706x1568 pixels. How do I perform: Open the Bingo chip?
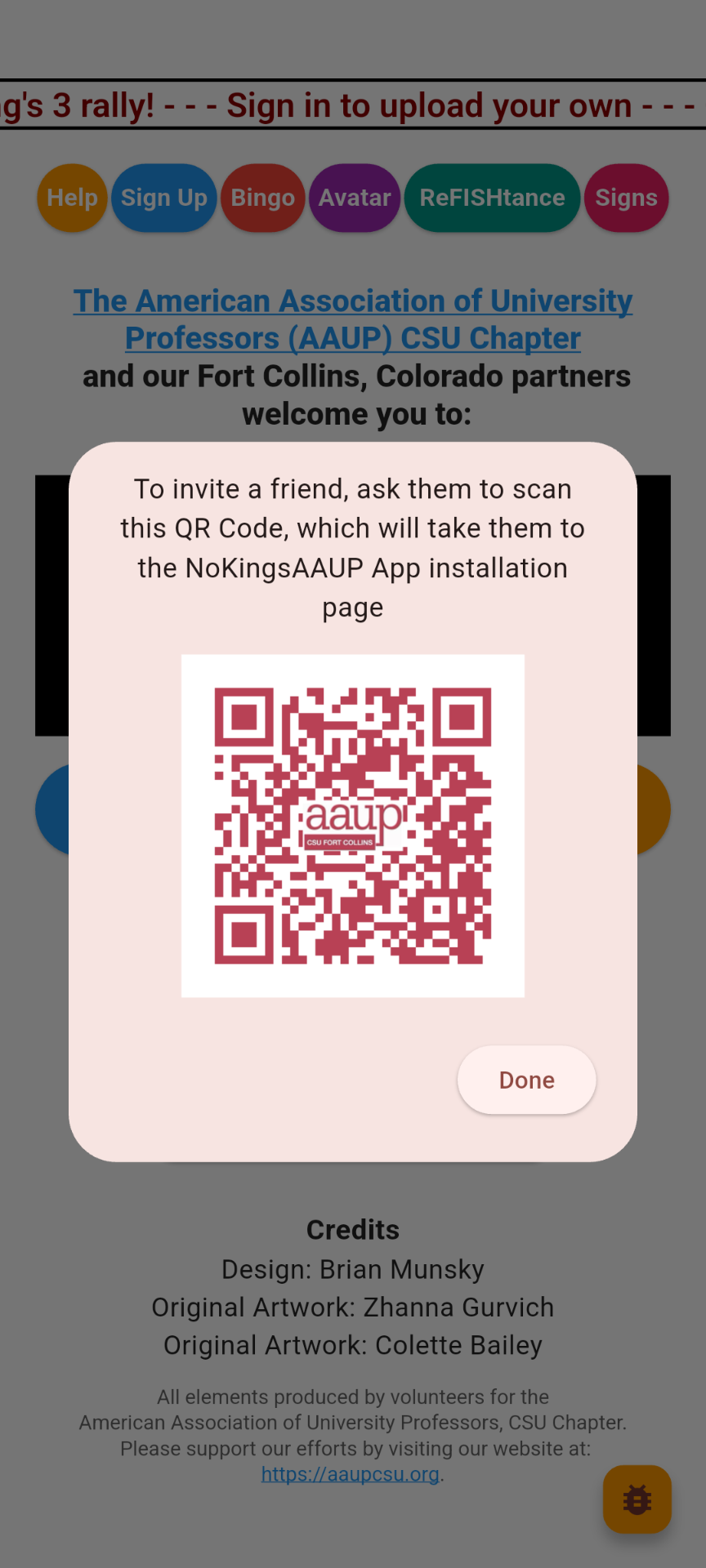pyautogui.click(x=262, y=198)
